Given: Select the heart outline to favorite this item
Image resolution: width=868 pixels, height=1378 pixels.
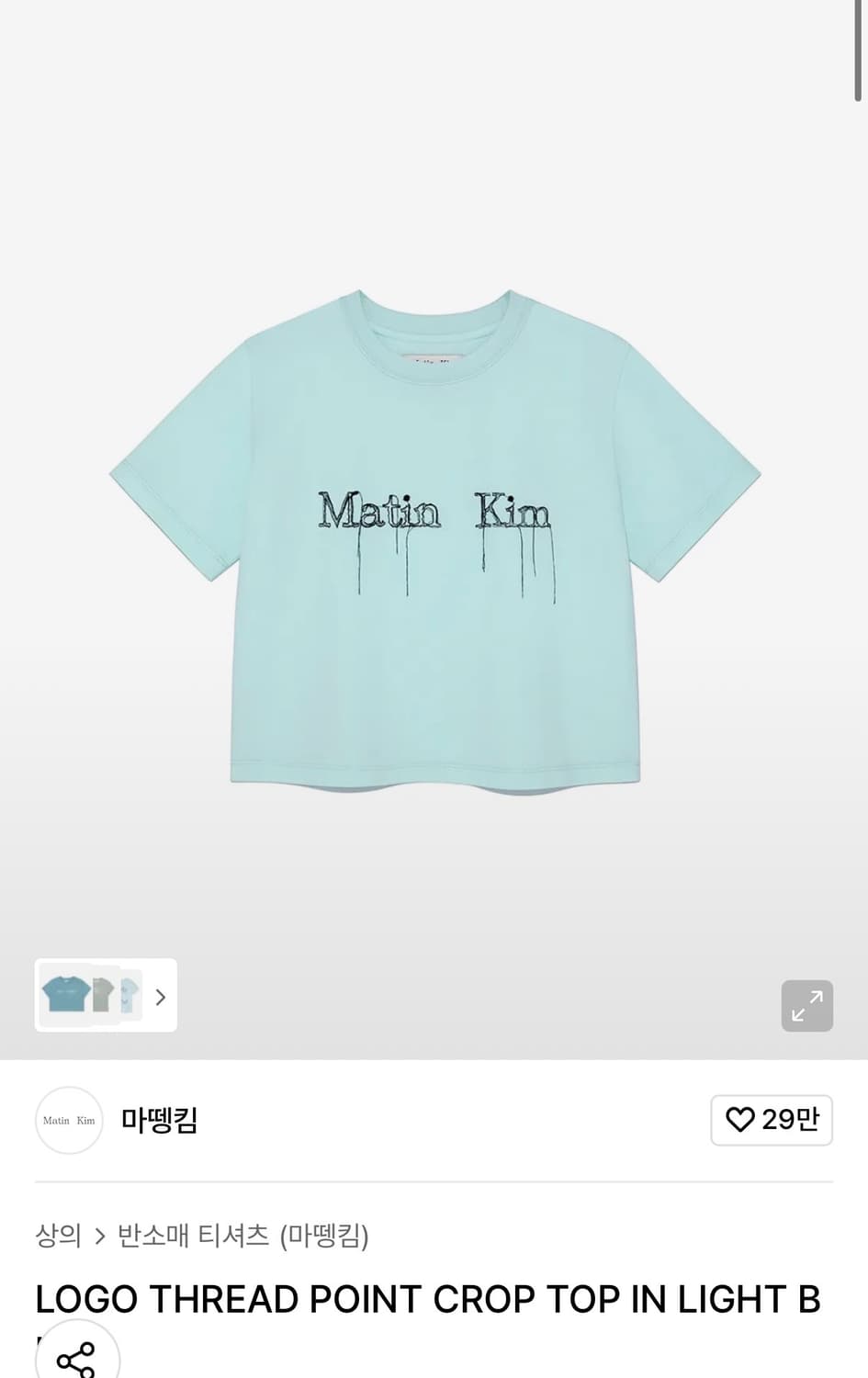Looking at the screenshot, I should point(740,1120).
